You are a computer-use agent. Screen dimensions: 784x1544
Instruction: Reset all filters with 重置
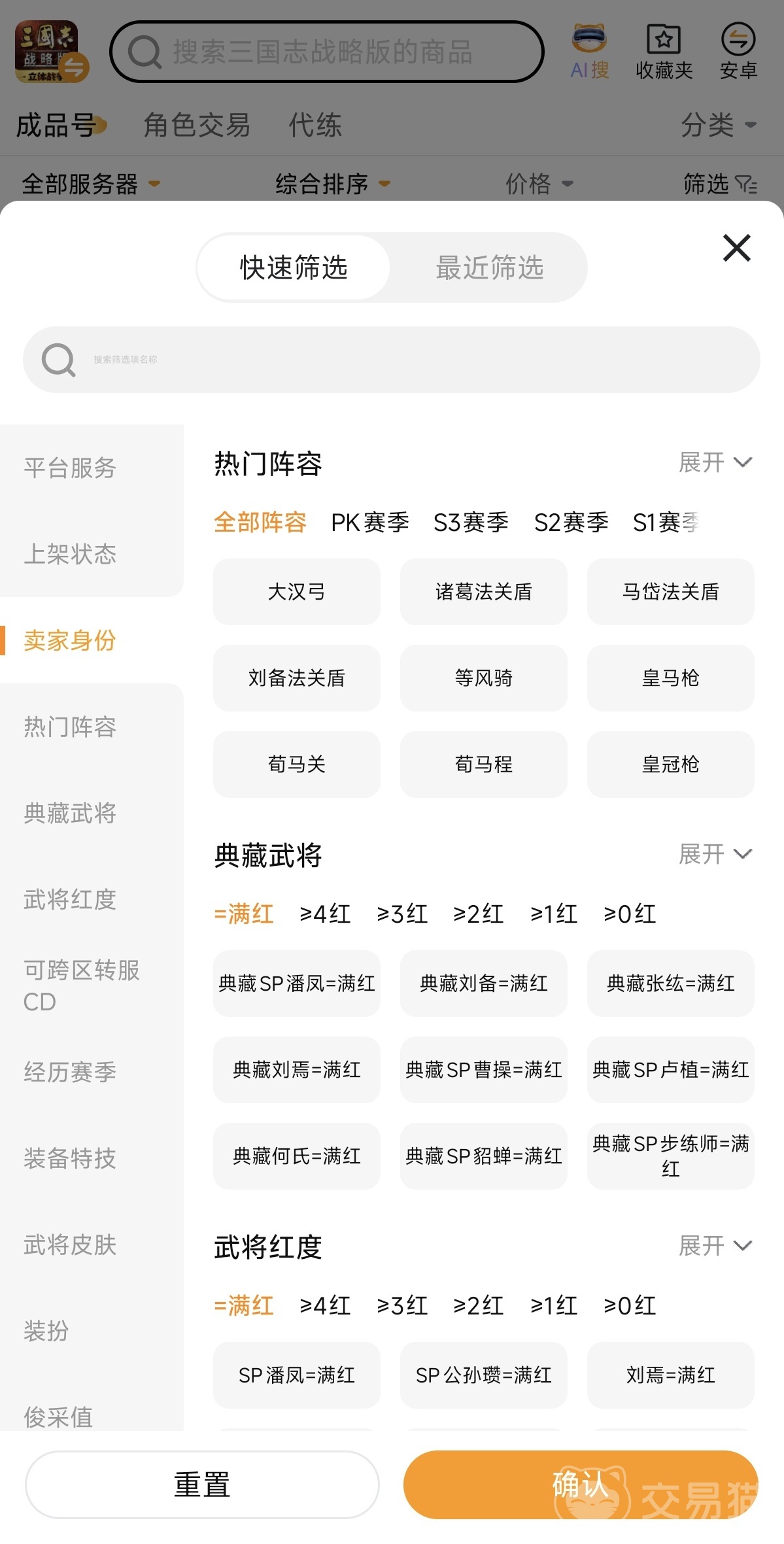pos(202,1484)
